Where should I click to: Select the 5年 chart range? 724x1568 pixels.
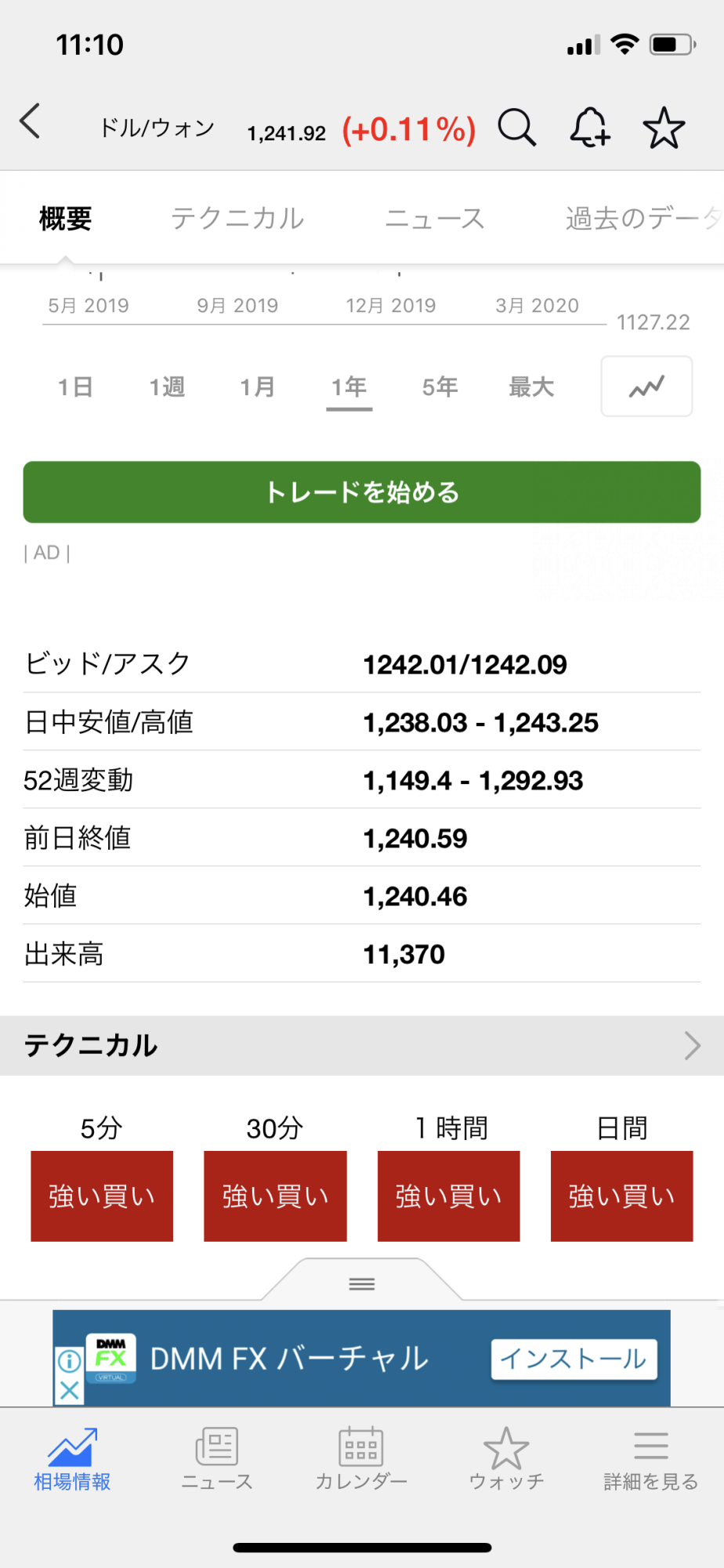pyautogui.click(x=440, y=387)
